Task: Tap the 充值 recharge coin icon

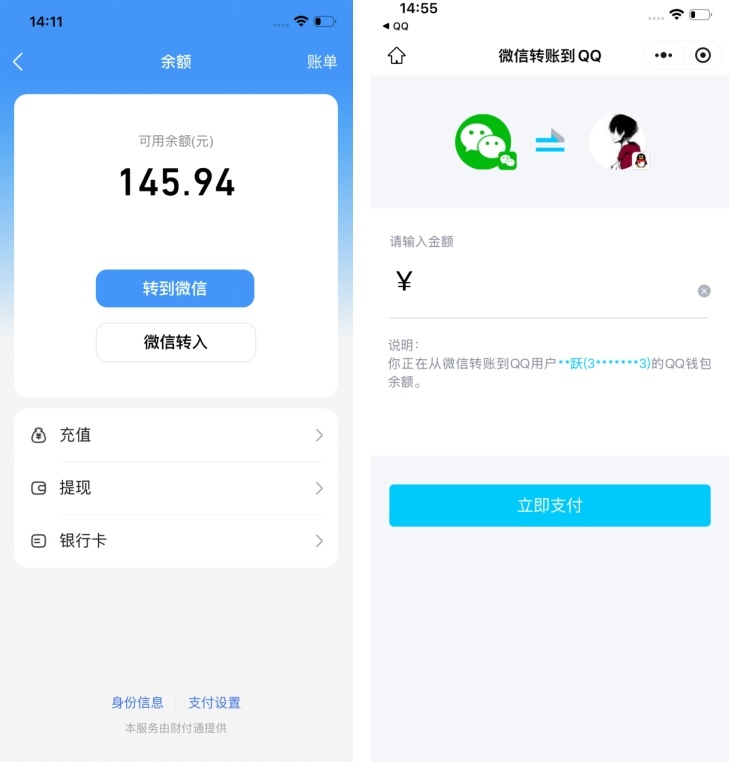Action: (x=37, y=435)
